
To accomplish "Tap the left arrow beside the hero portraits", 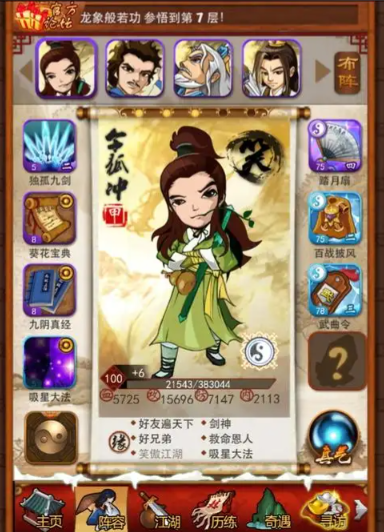I will [x=26, y=71].
